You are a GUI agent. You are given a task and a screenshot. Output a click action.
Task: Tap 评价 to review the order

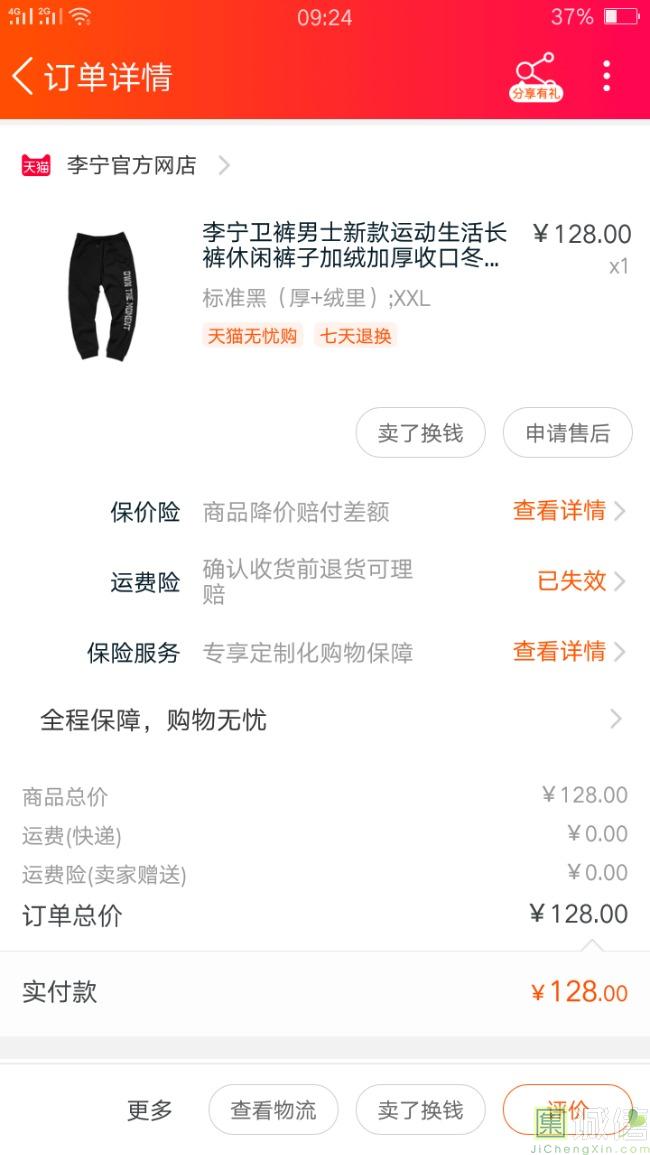point(567,1110)
